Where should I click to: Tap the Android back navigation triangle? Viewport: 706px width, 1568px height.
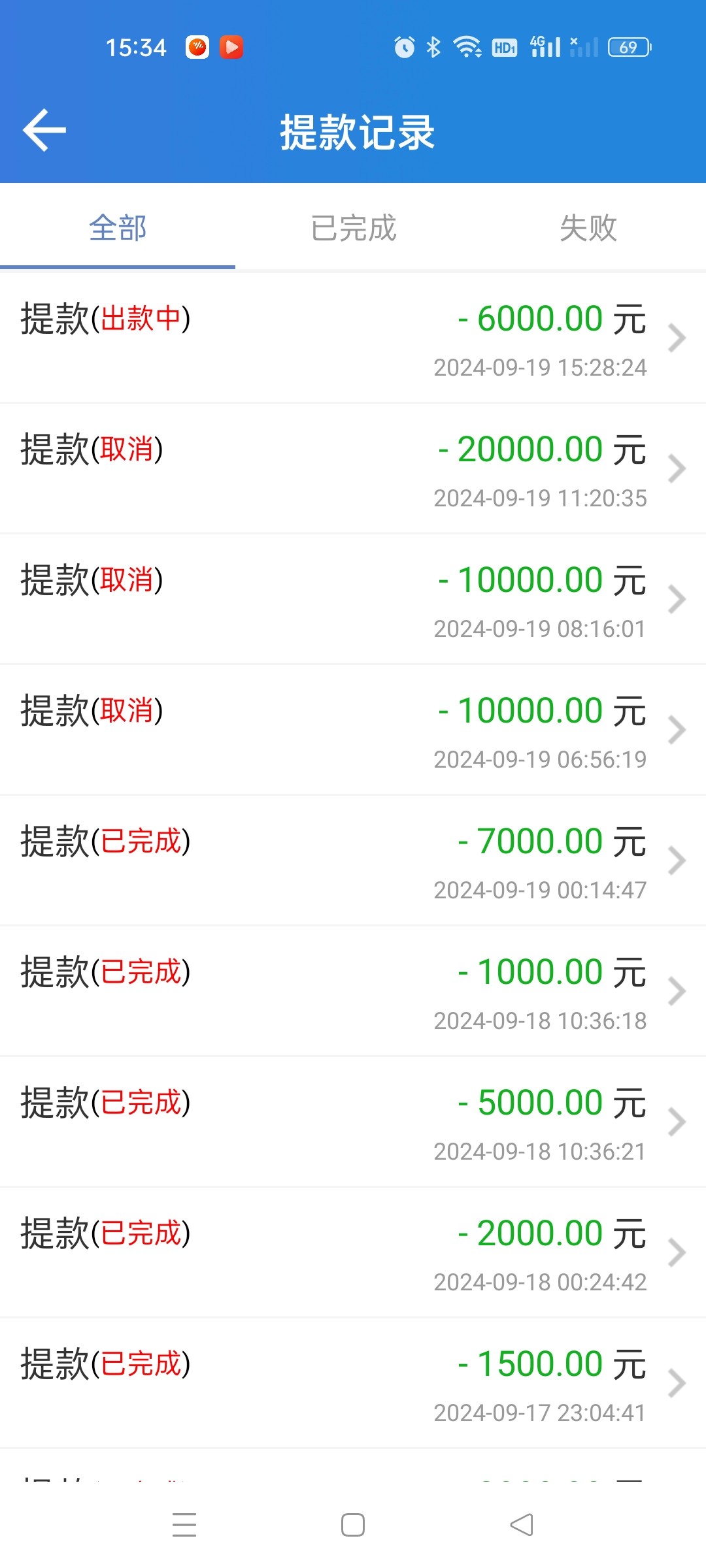(x=520, y=1525)
